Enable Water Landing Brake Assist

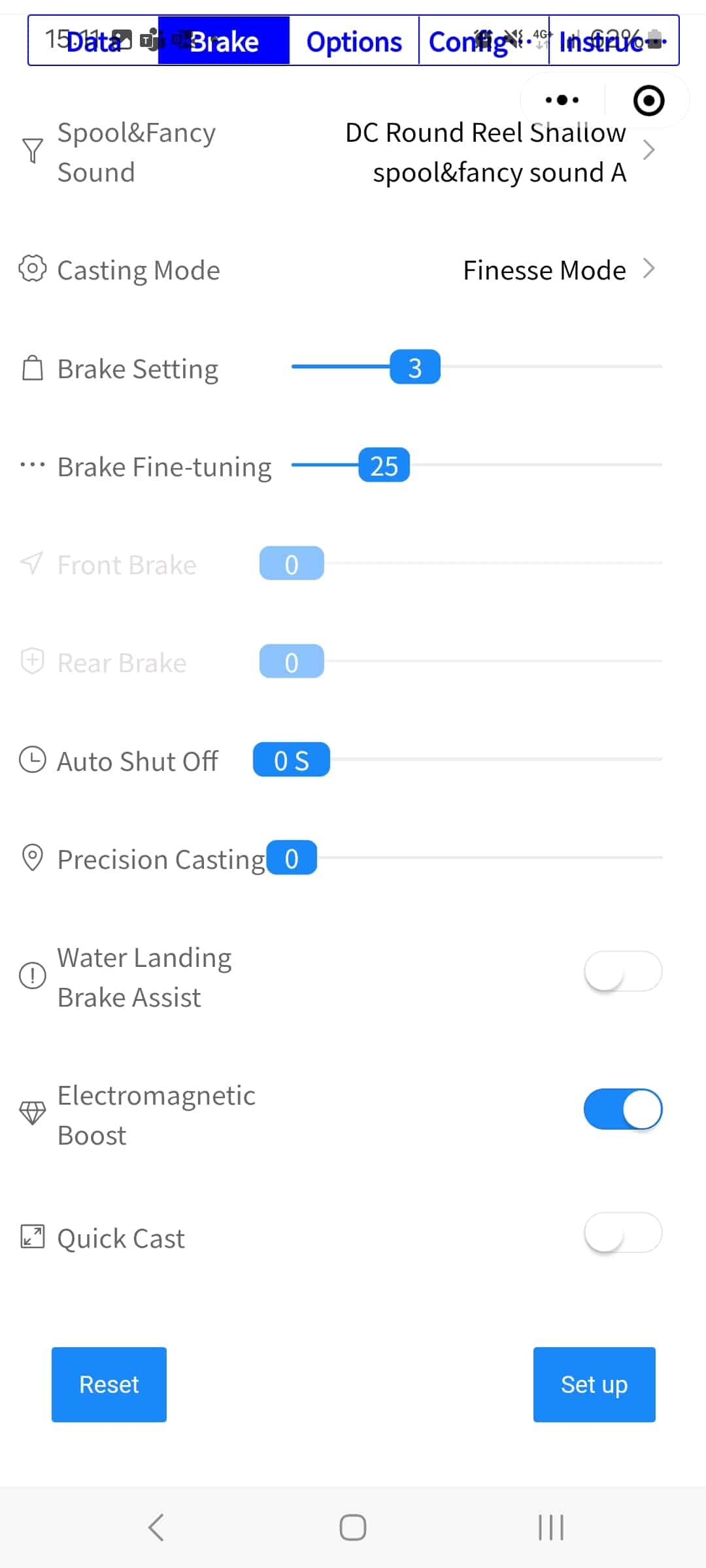pyautogui.click(x=623, y=972)
